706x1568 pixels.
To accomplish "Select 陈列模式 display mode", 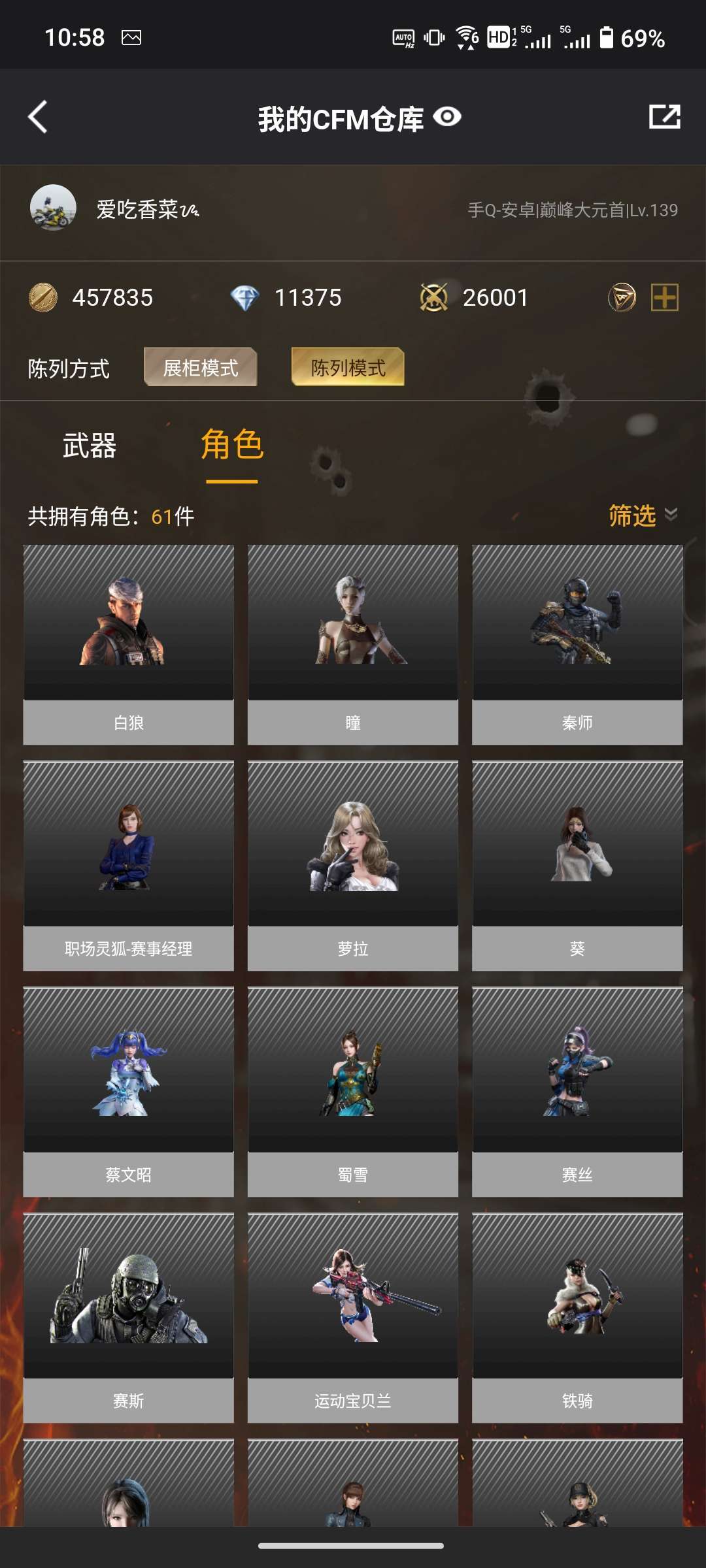I will 348,367.
